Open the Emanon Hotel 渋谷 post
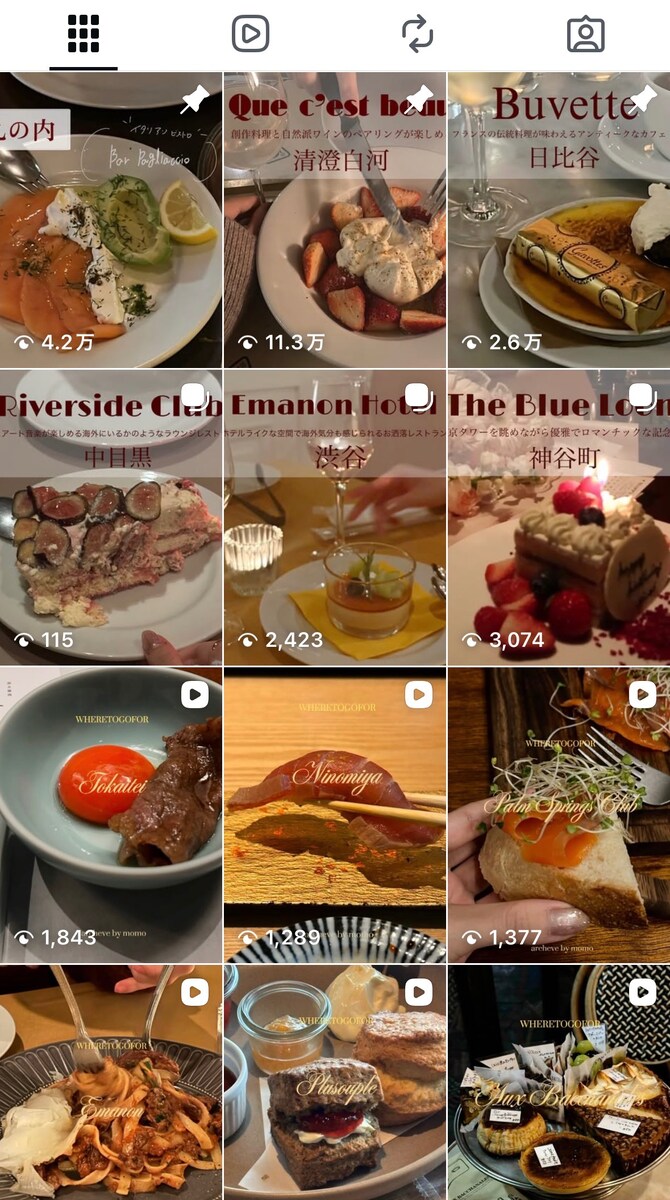Image resolution: width=670 pixels, height=1200 pixels. tap(335, 518)
